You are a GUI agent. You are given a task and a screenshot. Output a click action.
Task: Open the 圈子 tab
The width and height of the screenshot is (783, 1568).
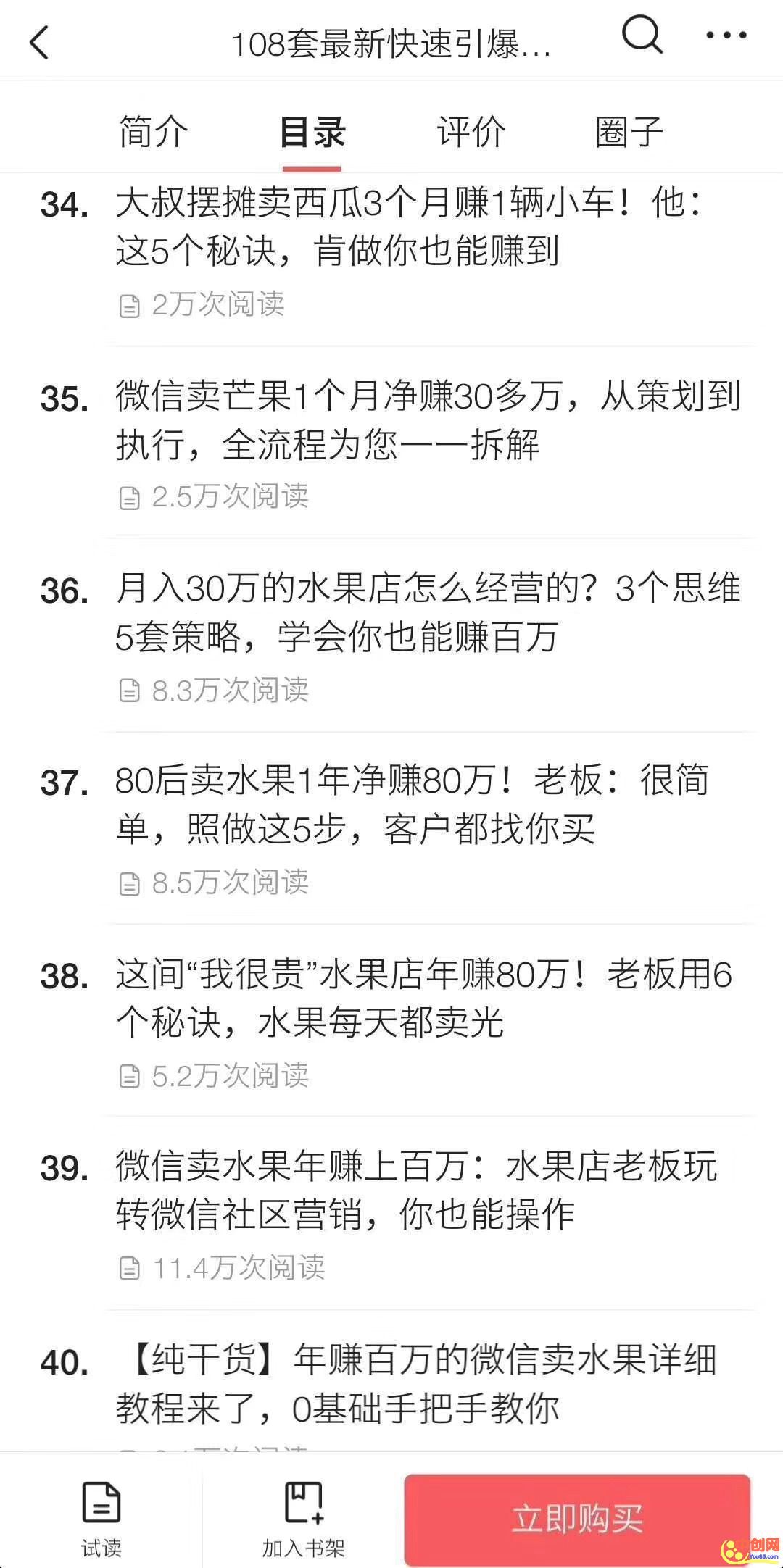(x=629, y=132)
